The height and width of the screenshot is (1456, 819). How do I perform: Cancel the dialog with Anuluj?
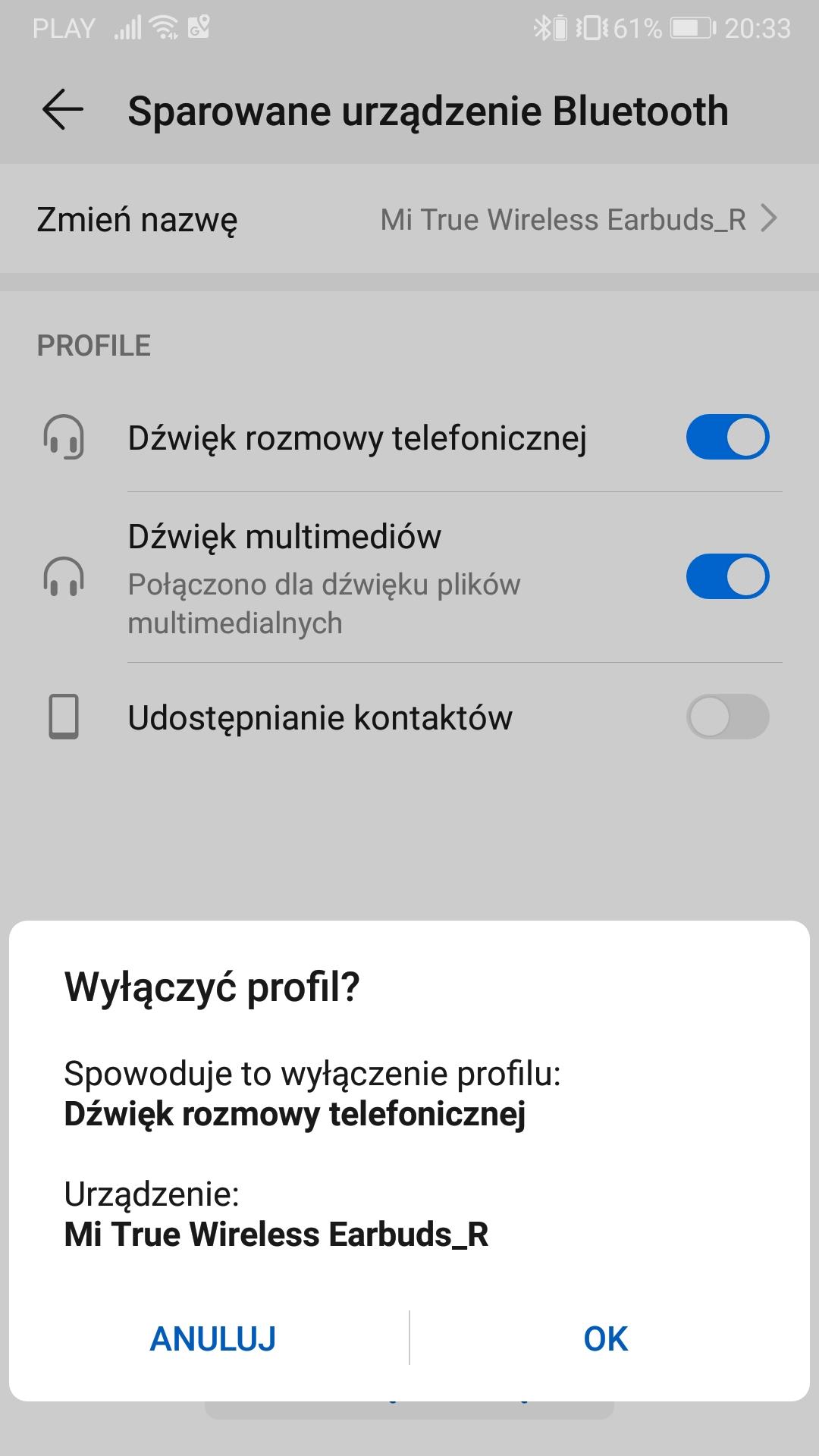pyautogui.click(x=213, y=1339)
